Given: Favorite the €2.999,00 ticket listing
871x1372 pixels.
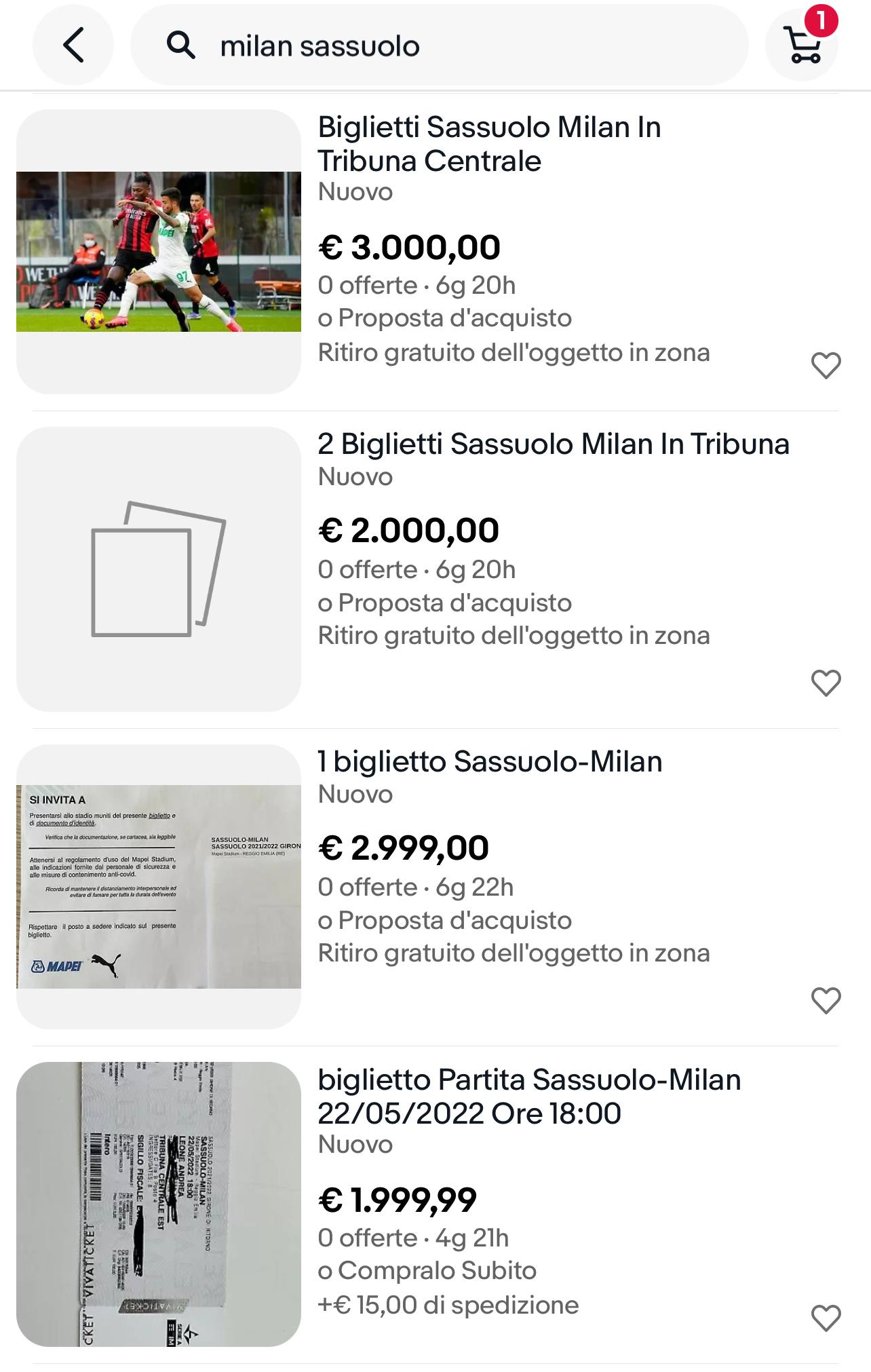Looking at the screenshot, I should click(x=826, y=1000).
